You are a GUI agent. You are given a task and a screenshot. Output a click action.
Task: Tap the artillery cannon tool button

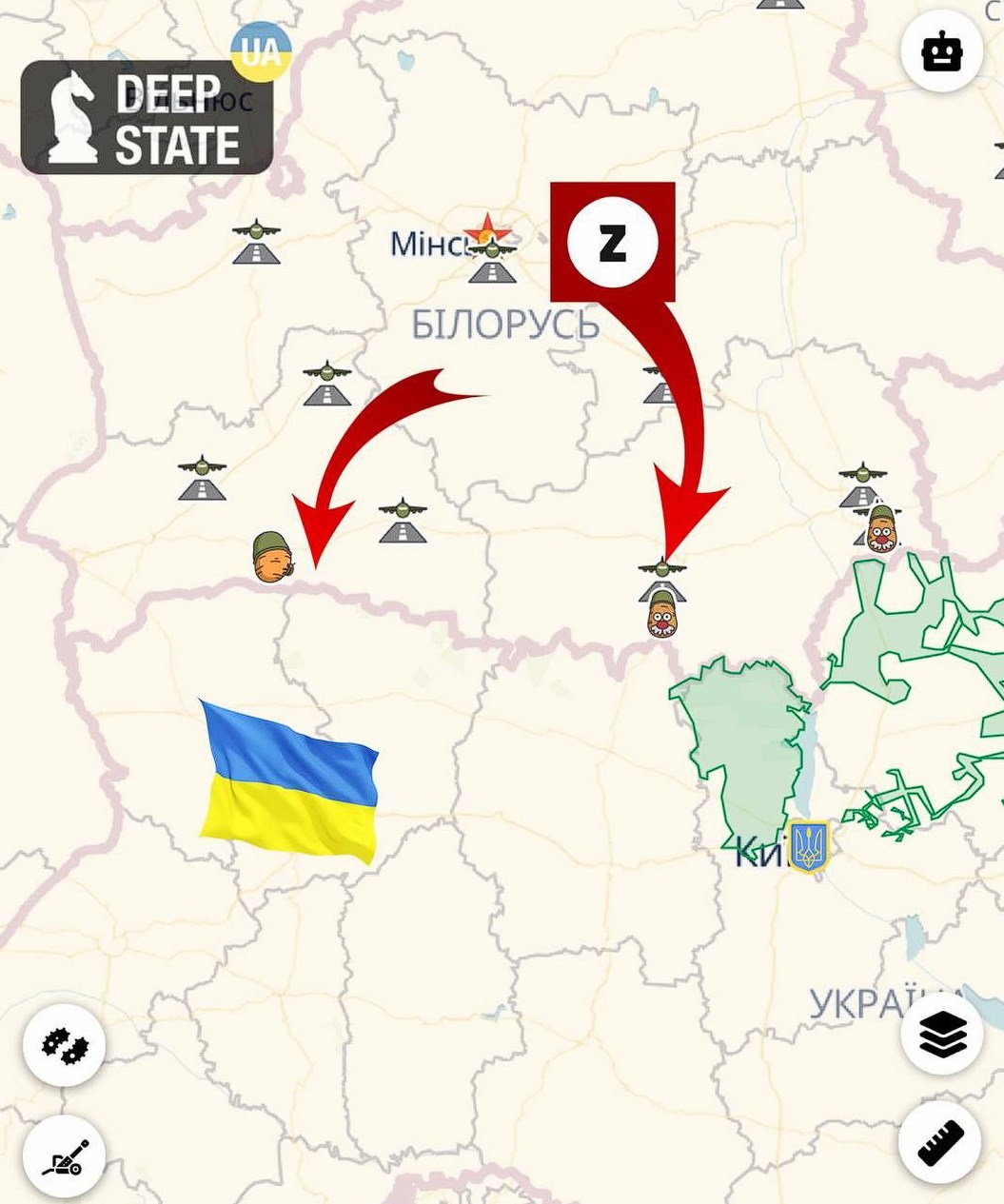click(x=65, y=1157)
